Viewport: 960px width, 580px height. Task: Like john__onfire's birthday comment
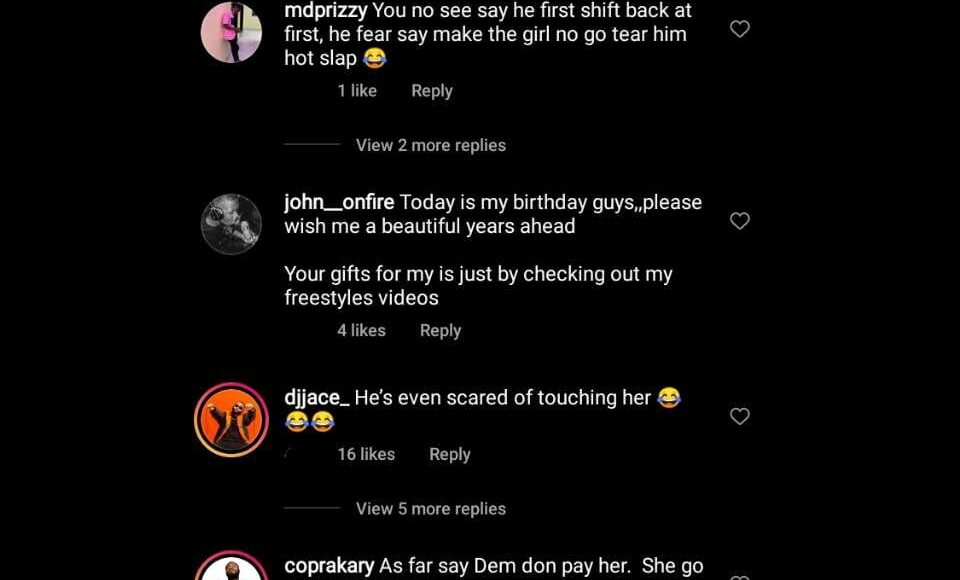click(740, 221)
